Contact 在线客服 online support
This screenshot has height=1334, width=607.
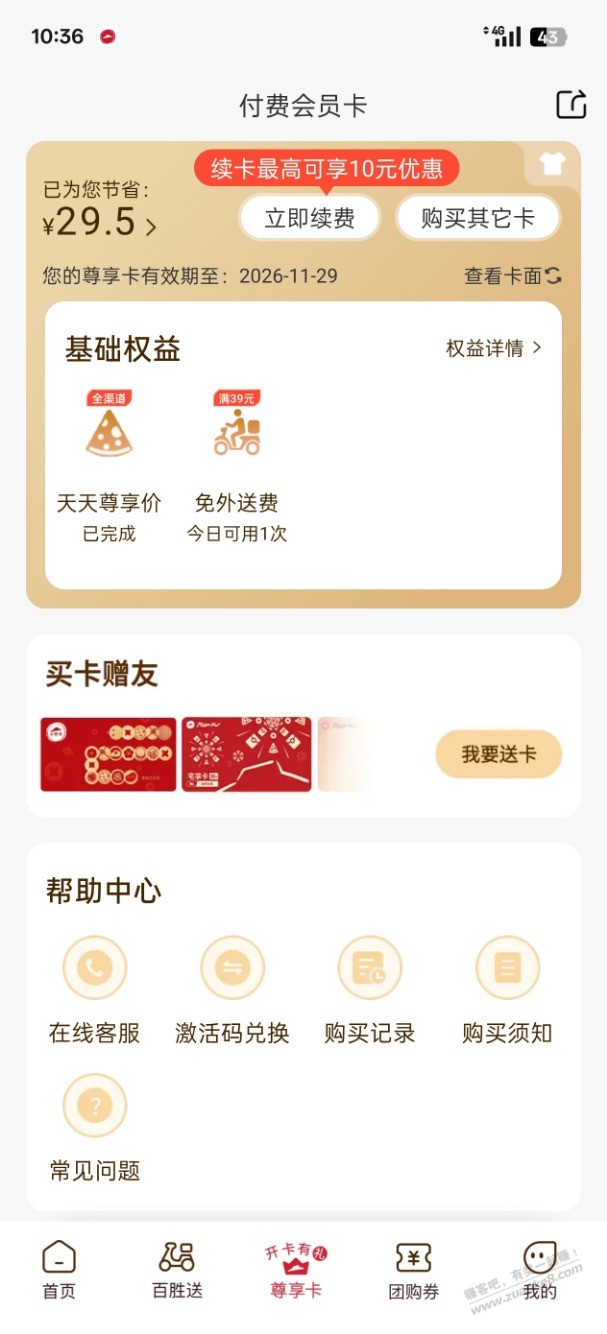click(x=95, y=989)
